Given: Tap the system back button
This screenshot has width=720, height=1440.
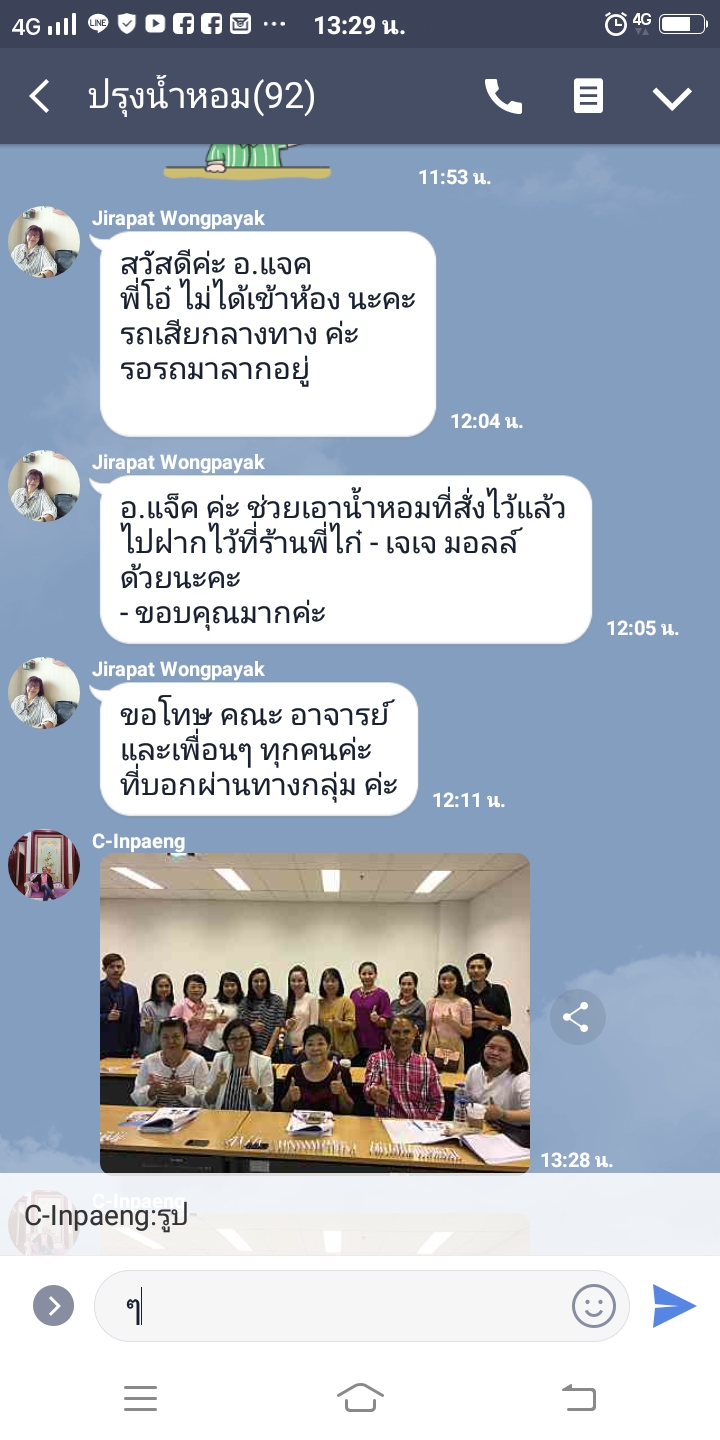Looking at the screenshot, I should click(x=579, y=1397).
